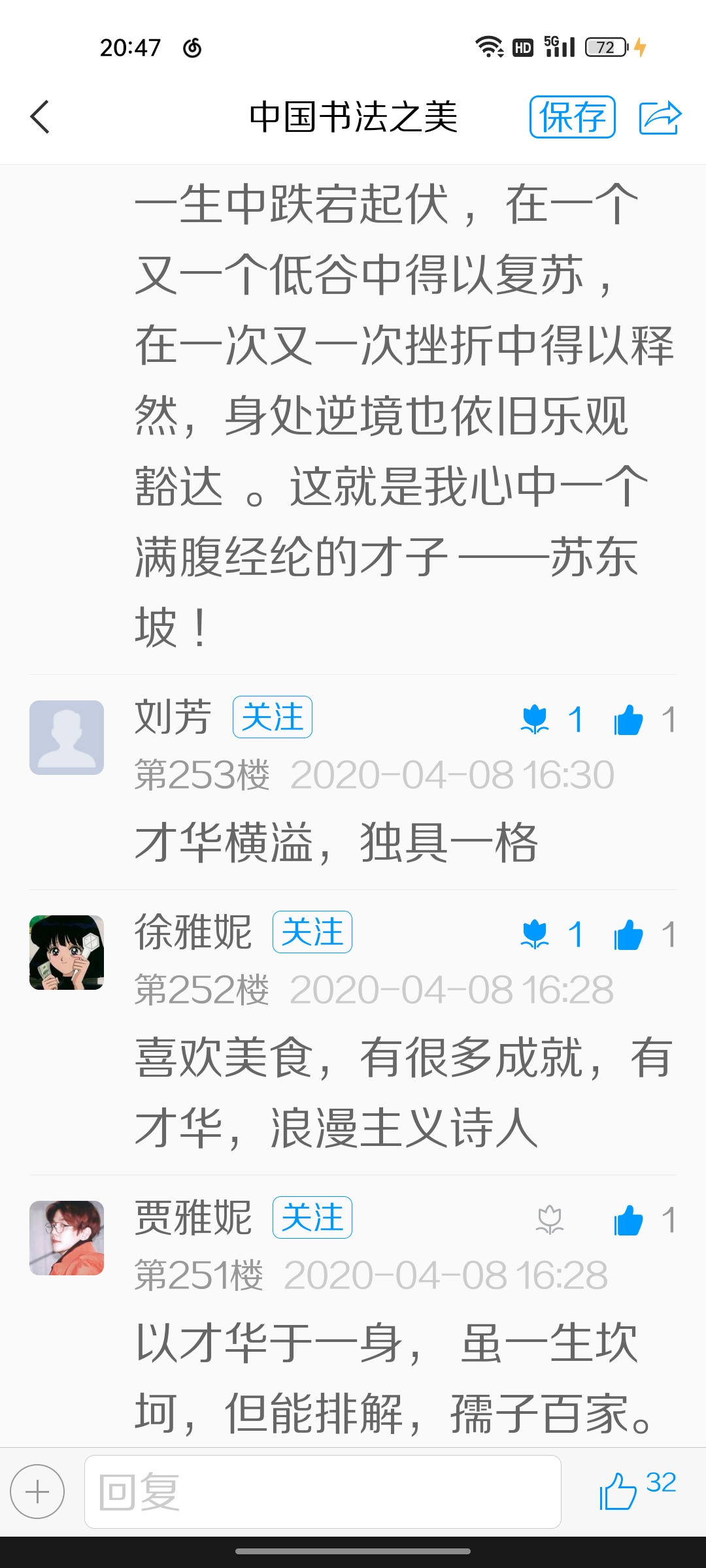Give a flower to 贾雅妮's comment
The width and height of the screenshot is (706, 1568).
pos(549,1220)
